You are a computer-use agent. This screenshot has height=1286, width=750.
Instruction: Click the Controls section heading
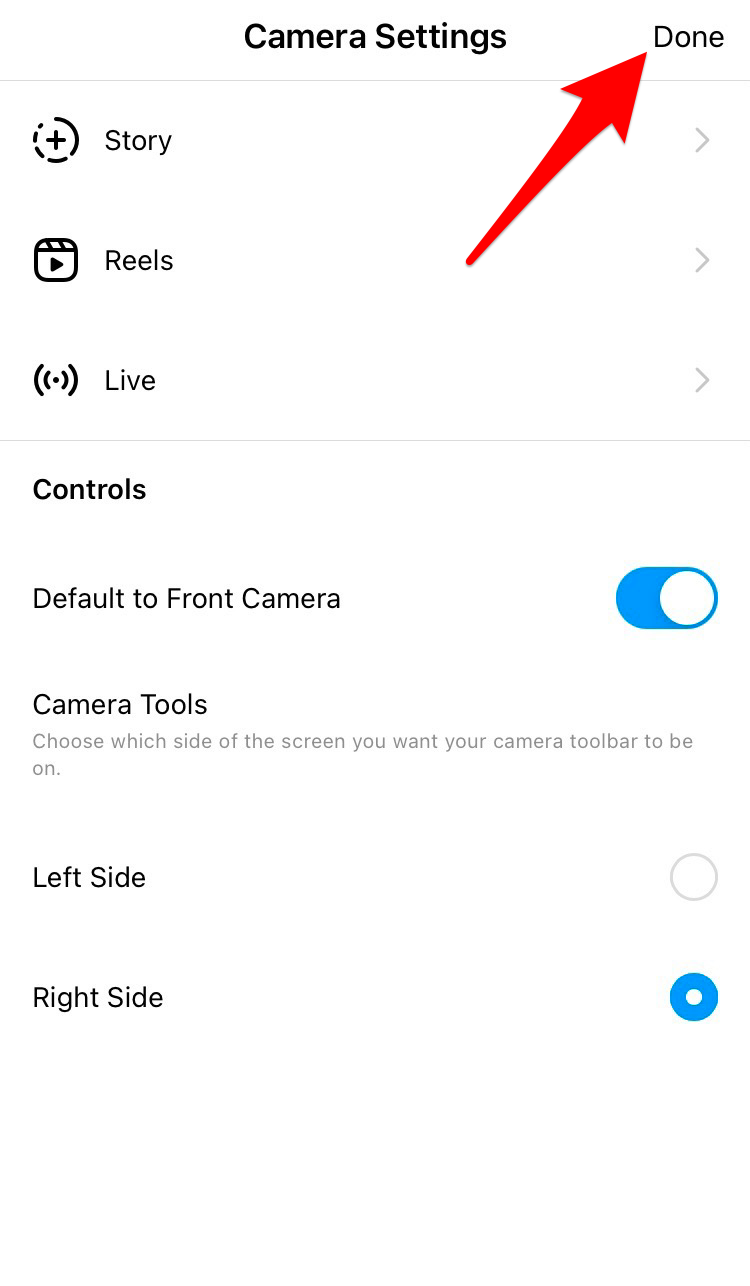[x=89, y=489]
